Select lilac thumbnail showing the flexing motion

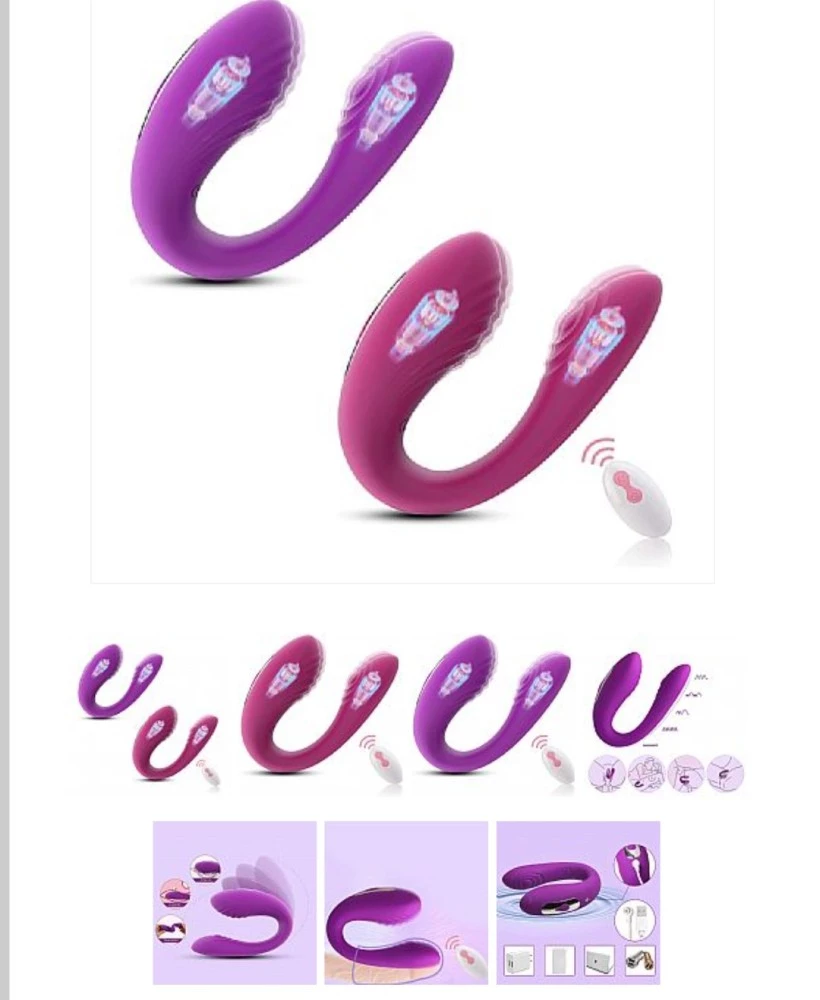(235, 902)
